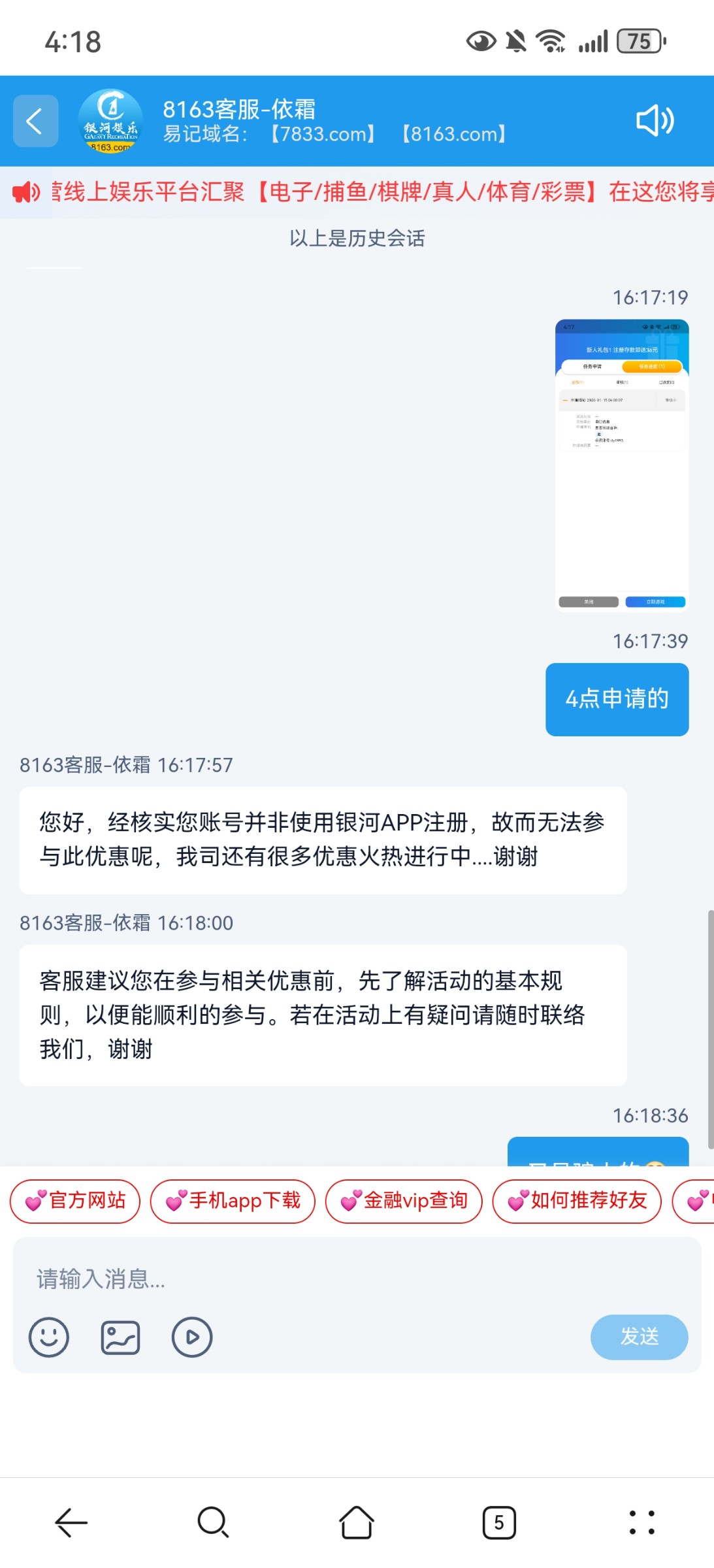The width and height of the screenshot is (714, 1568).
Task: Select the 手机app下载 chip
Action: coord(233,1201)
